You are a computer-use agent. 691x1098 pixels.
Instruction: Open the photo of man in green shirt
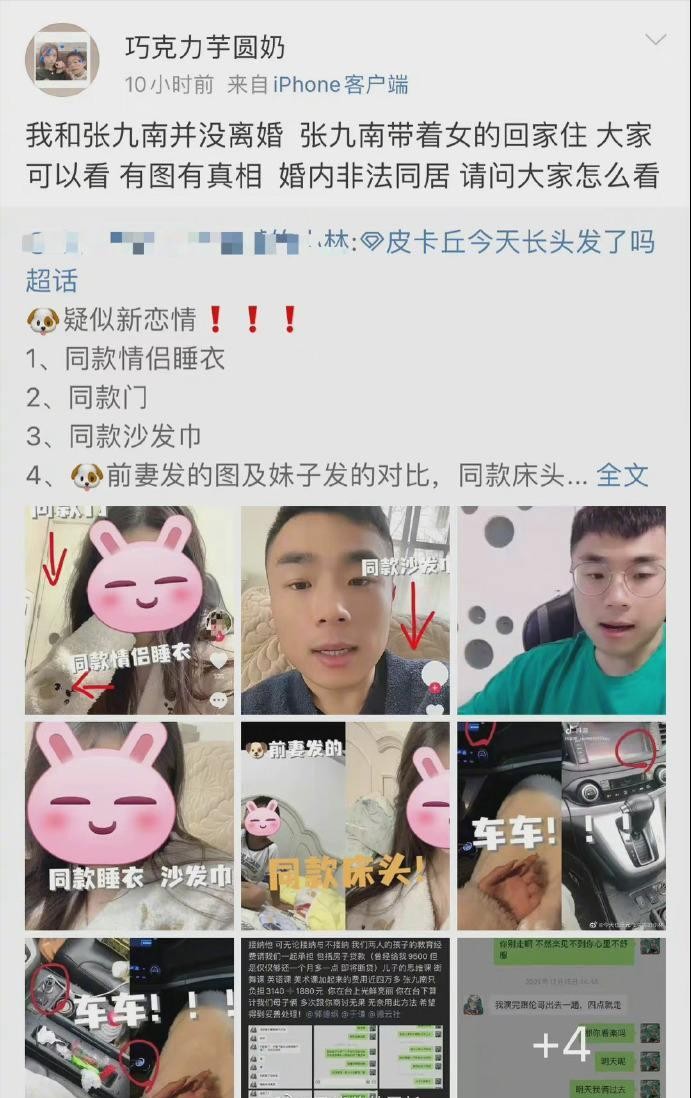tap(562, 610)
